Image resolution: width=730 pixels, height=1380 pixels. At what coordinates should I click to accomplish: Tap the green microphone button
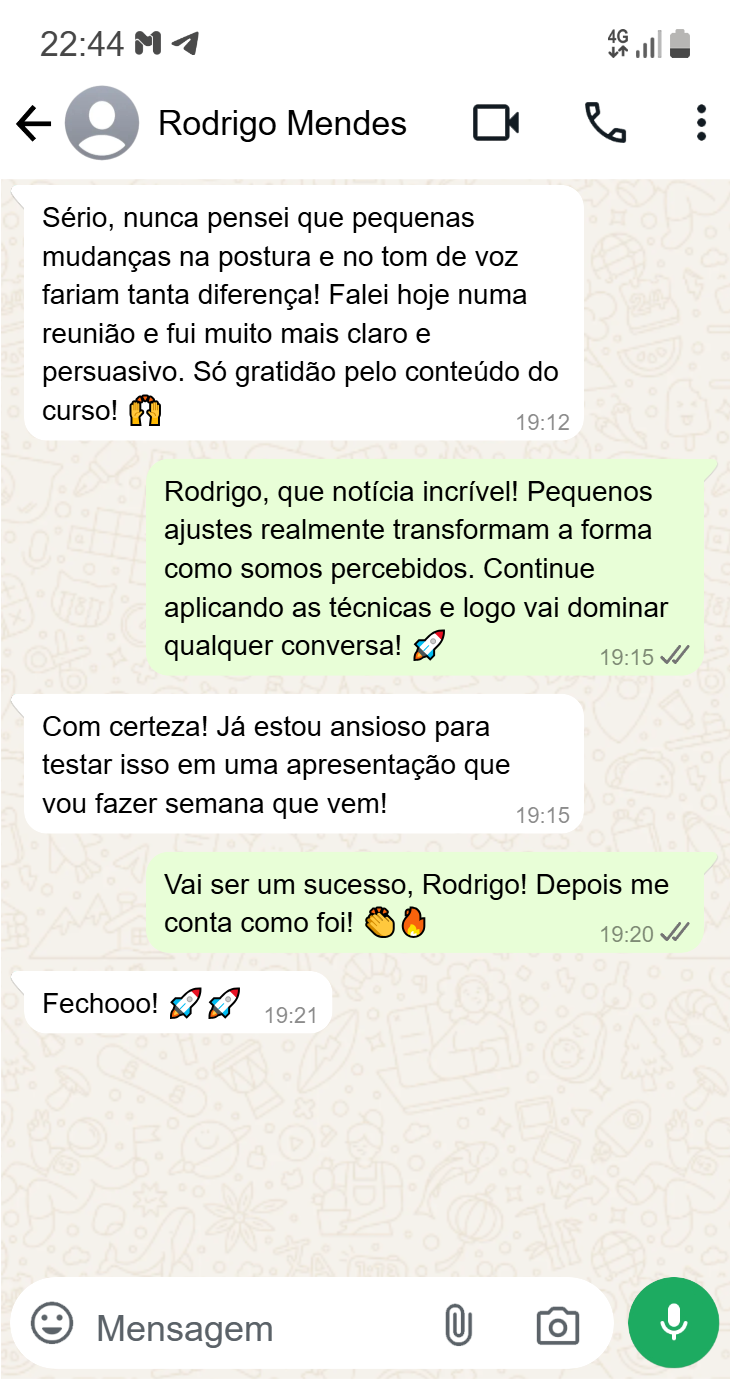[x=673, y=1323]
